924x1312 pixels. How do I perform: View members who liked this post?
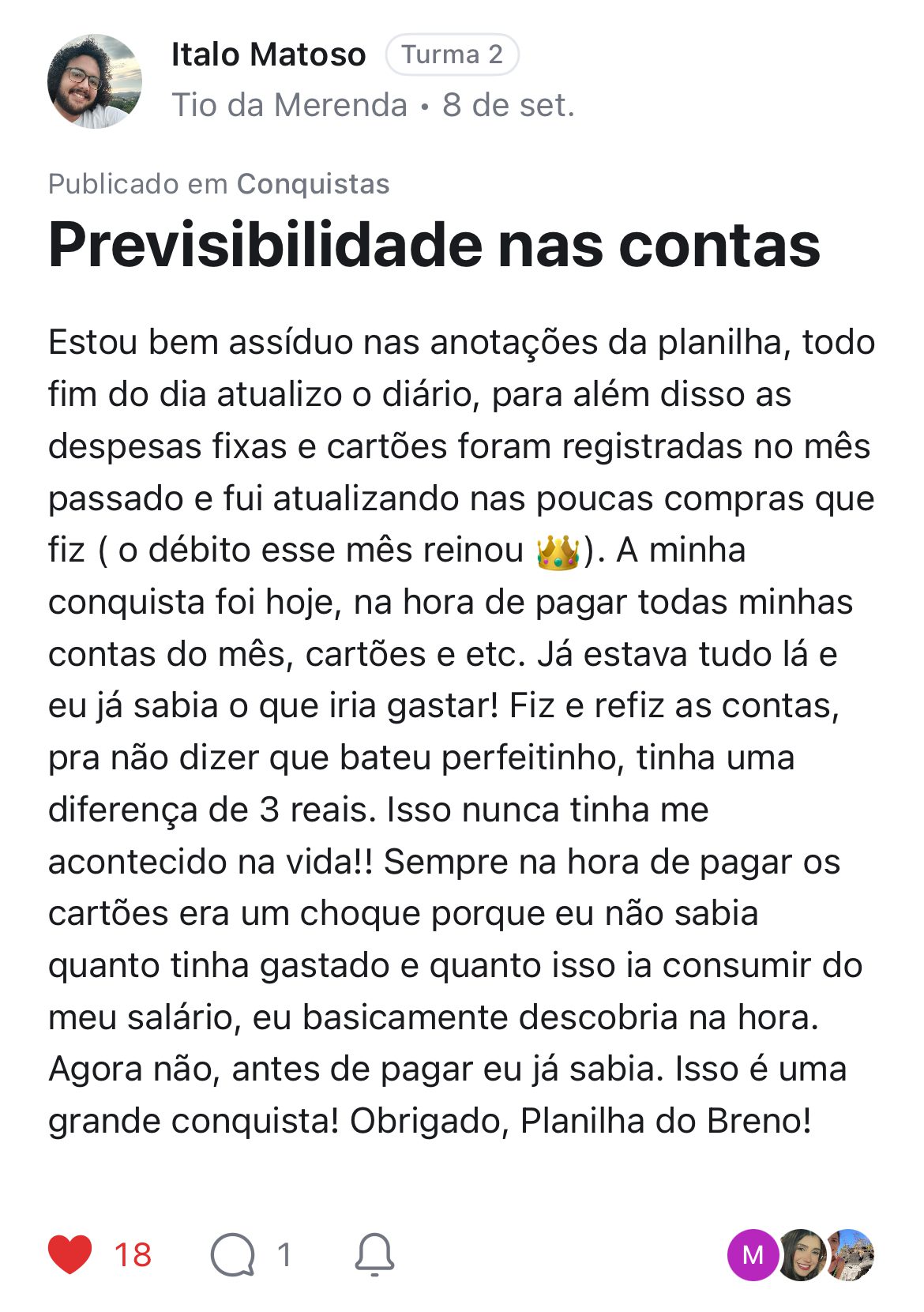pos(801,1254)
